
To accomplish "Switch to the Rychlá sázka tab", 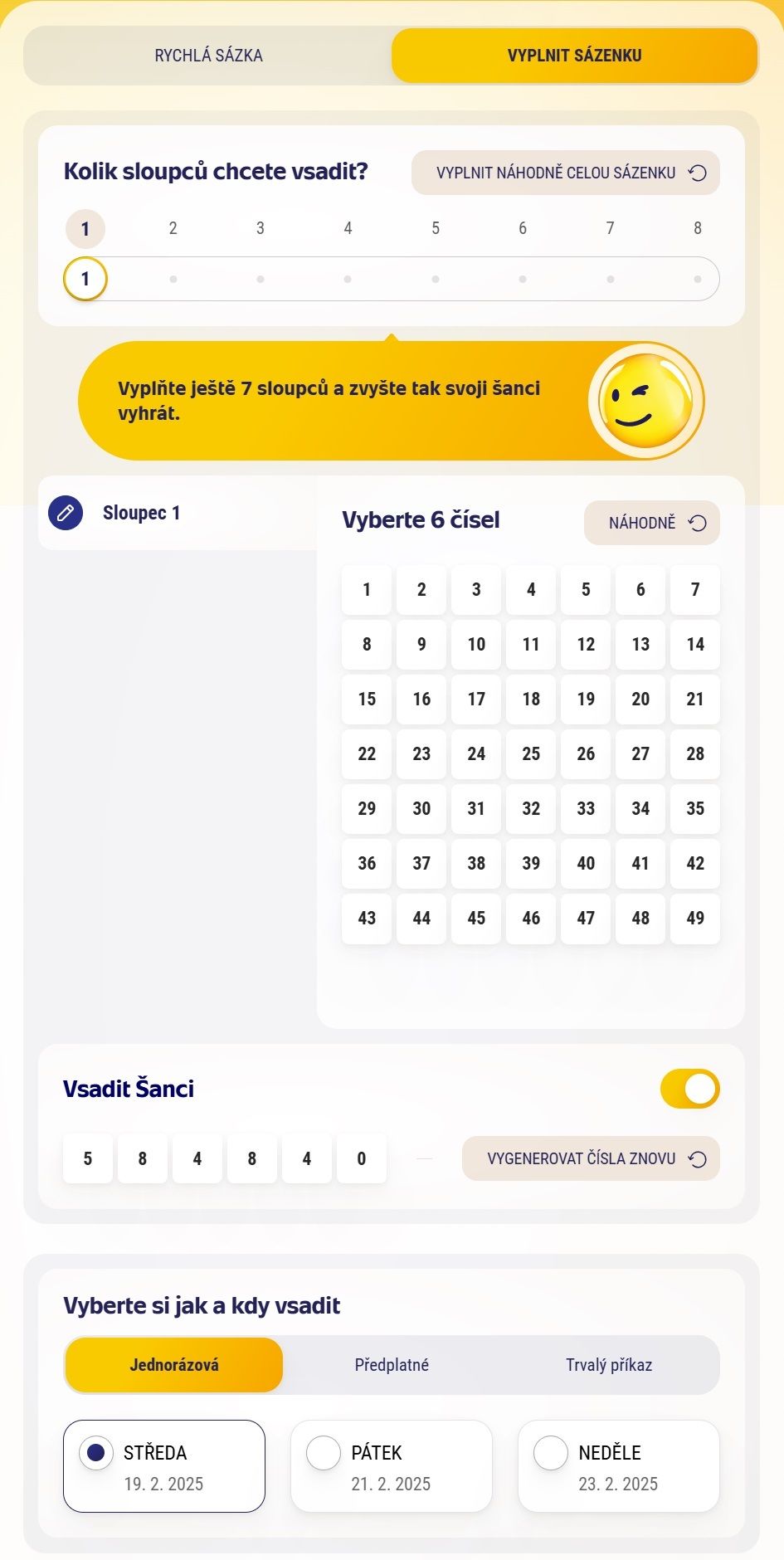I will 208,56.
